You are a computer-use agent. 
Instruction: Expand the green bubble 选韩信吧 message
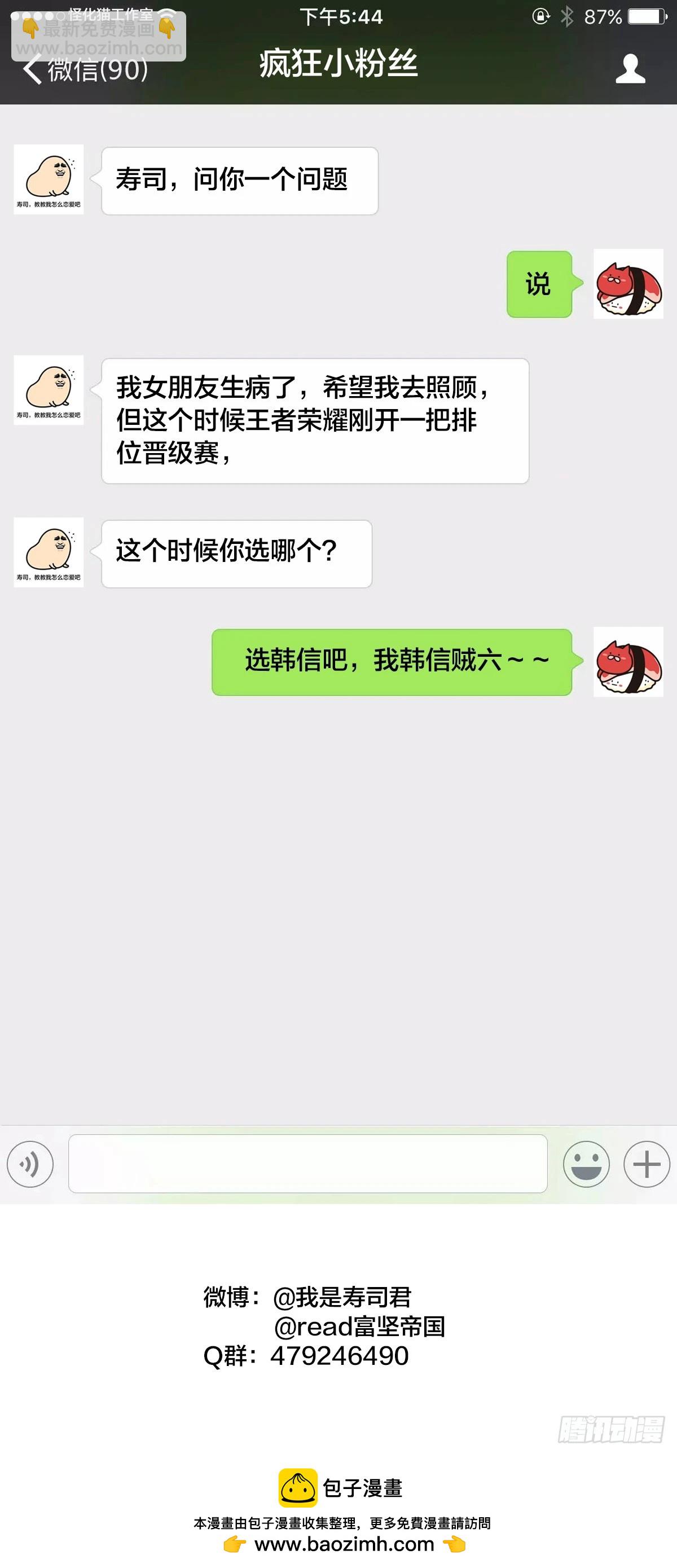pyautogui.click(x=393, y=662)
